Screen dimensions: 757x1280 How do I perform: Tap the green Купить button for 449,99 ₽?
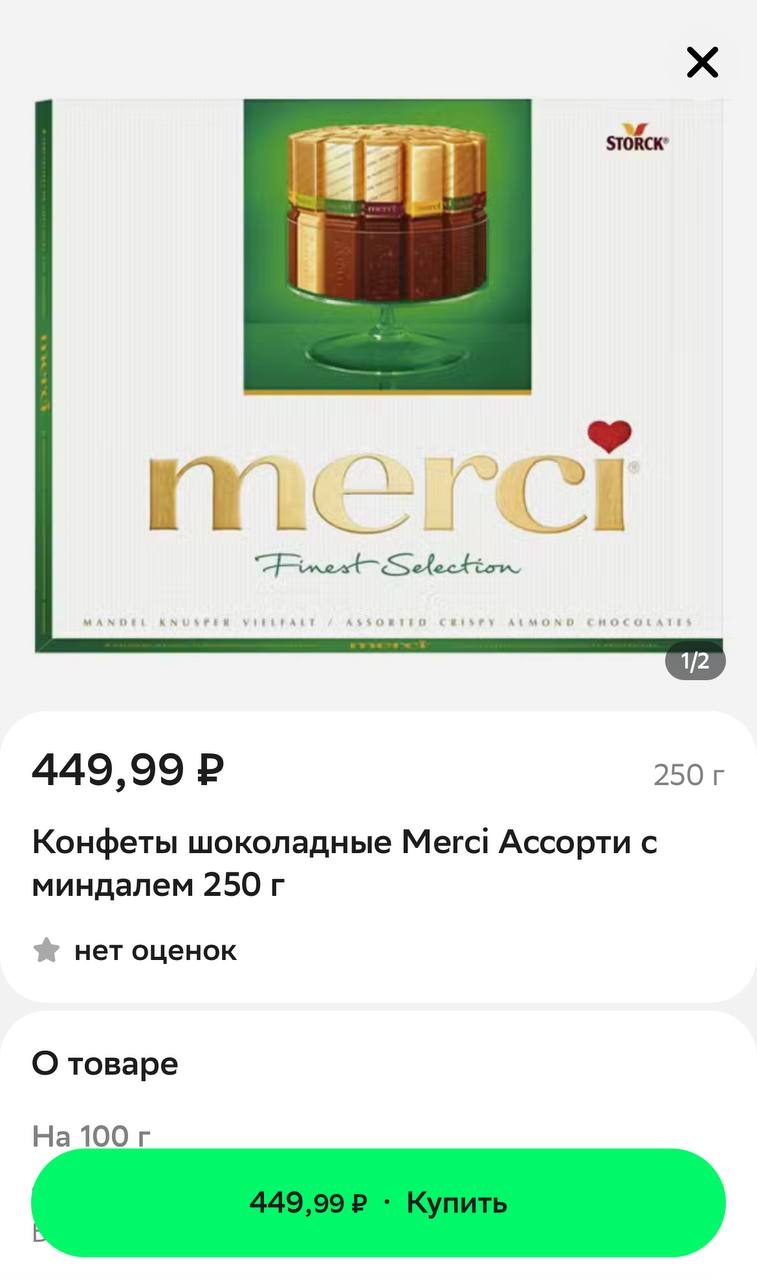(x=378, y=1202)
